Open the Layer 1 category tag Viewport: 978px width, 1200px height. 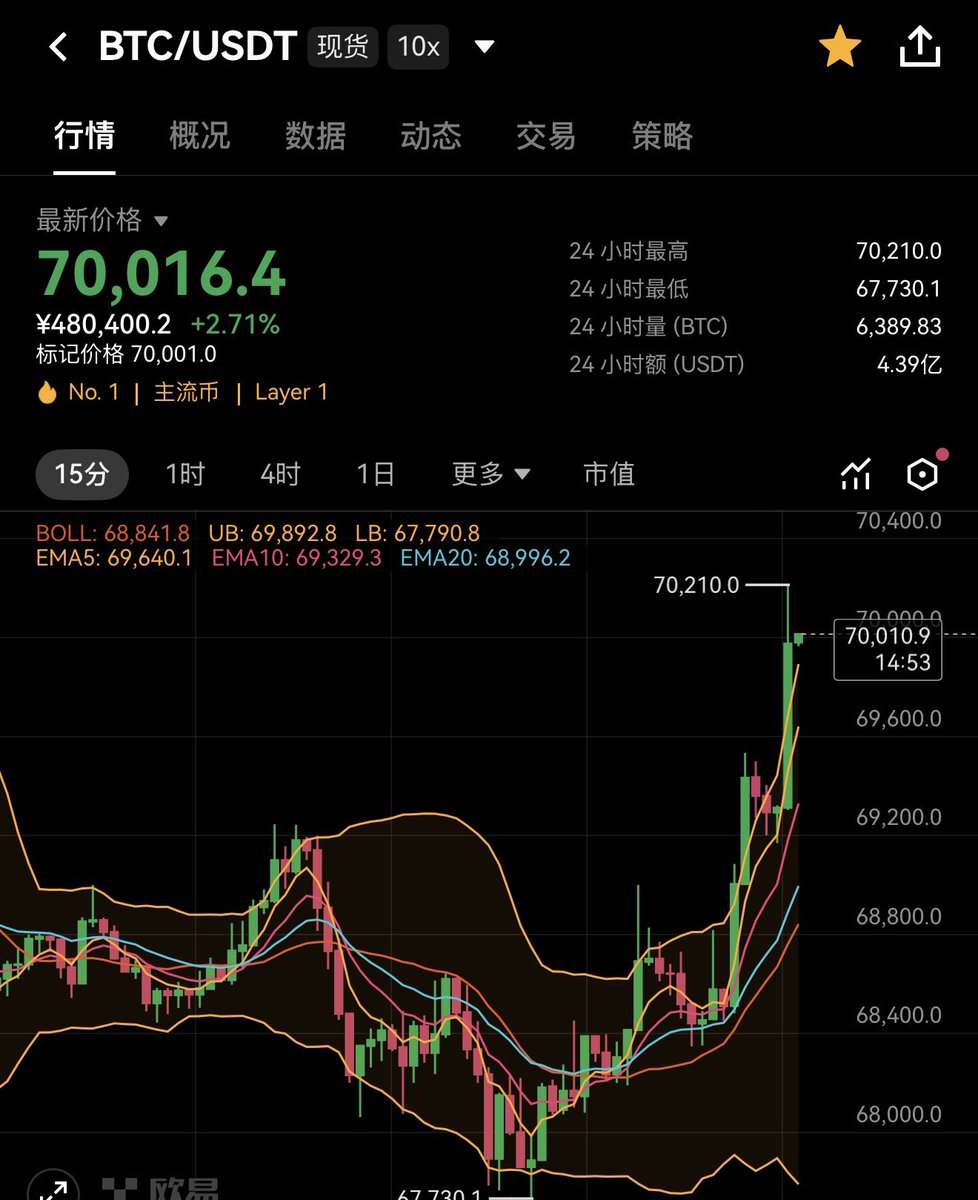coord(291,392)
